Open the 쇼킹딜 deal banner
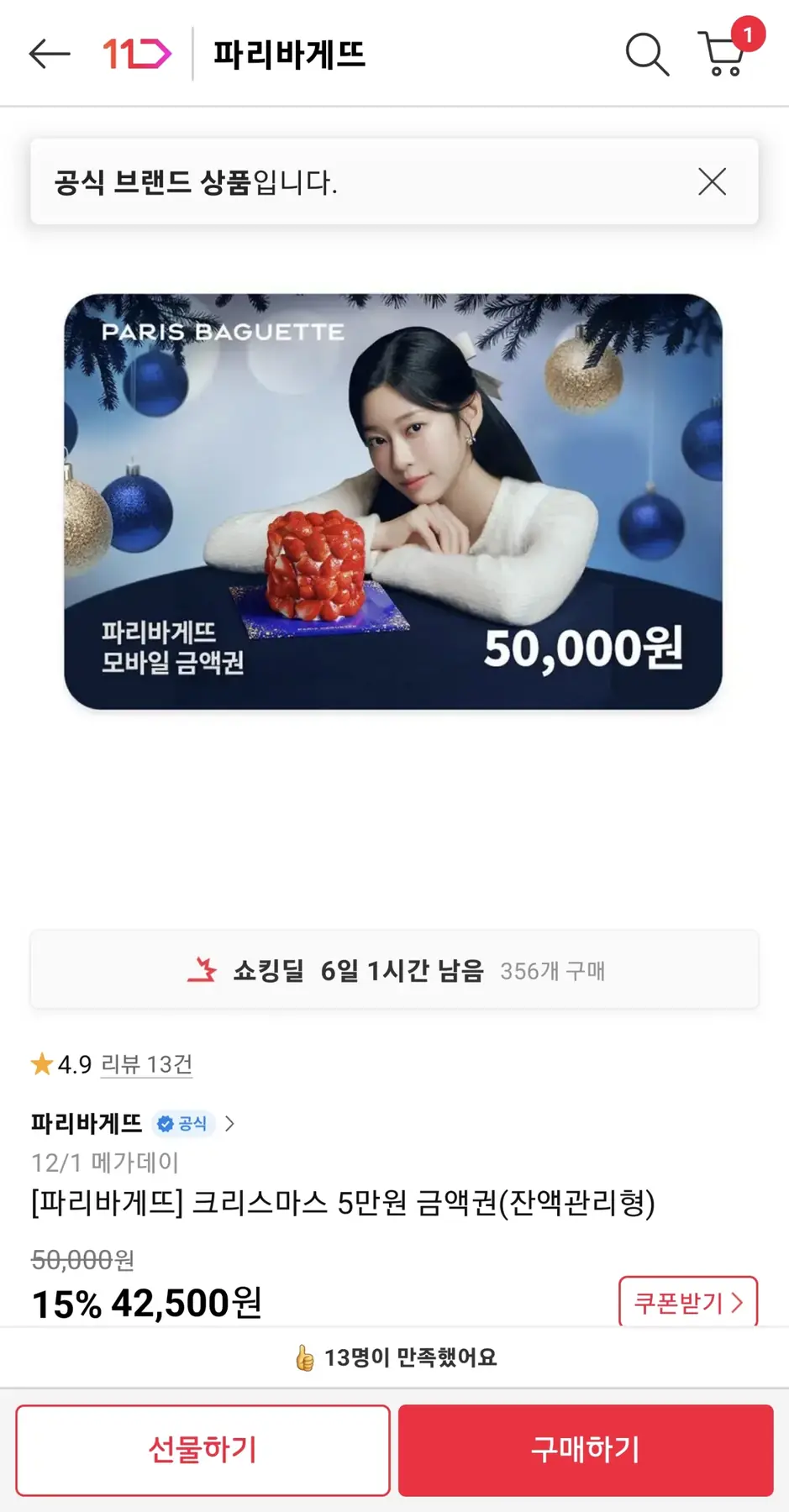Image resolution: width=789 pixels, height=1512 pixels. tap(394, 970)
